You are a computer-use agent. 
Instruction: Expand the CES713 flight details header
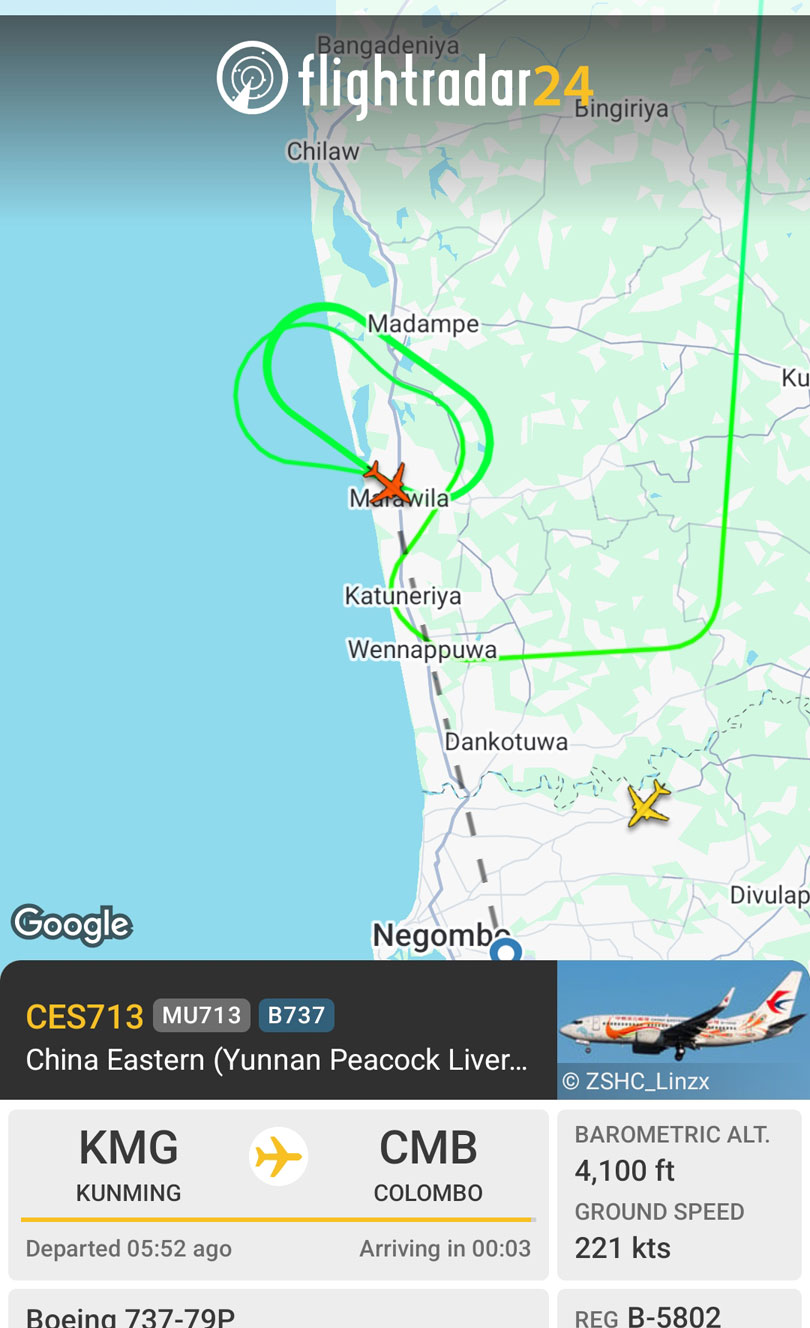pyautogui.click(x=278, y=1030)
